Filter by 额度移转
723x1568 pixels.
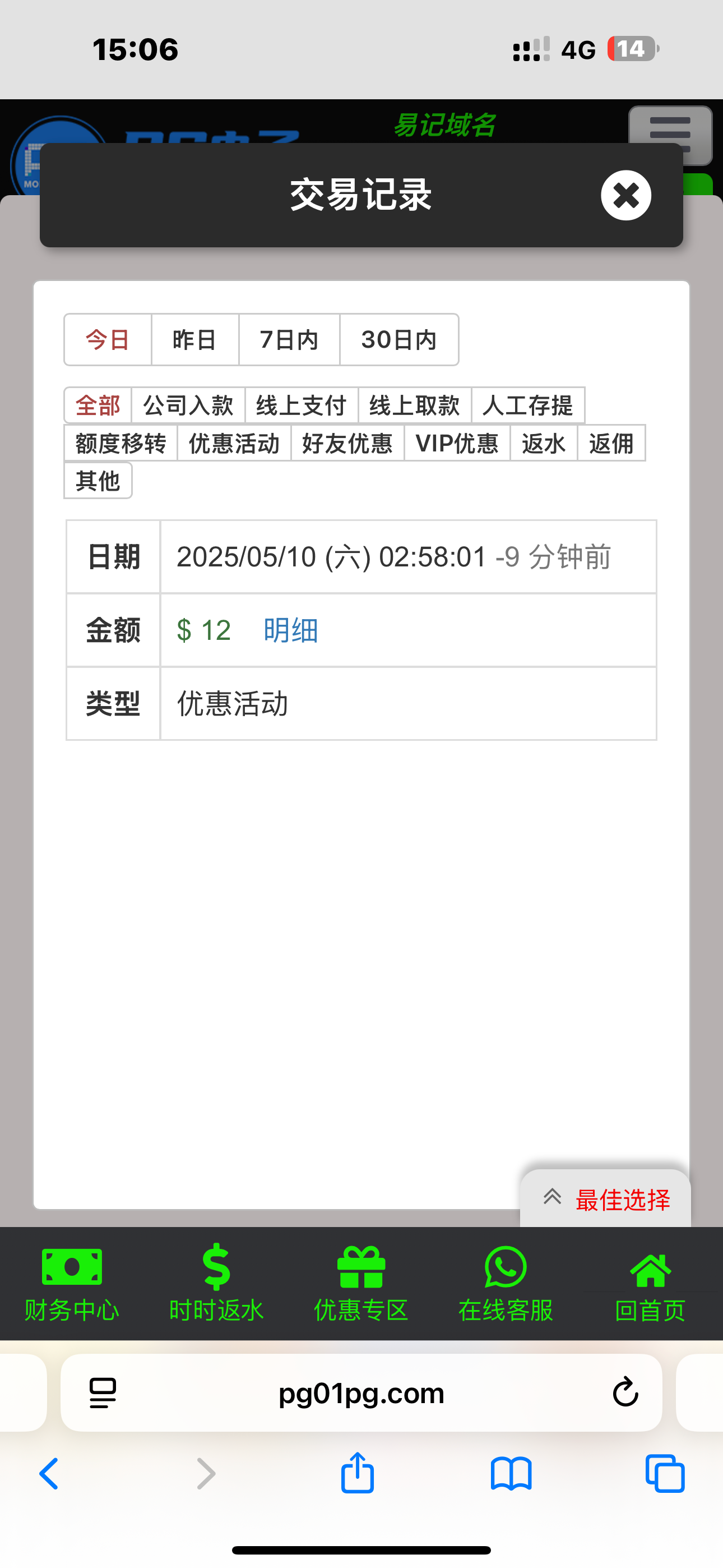[121, 443]
